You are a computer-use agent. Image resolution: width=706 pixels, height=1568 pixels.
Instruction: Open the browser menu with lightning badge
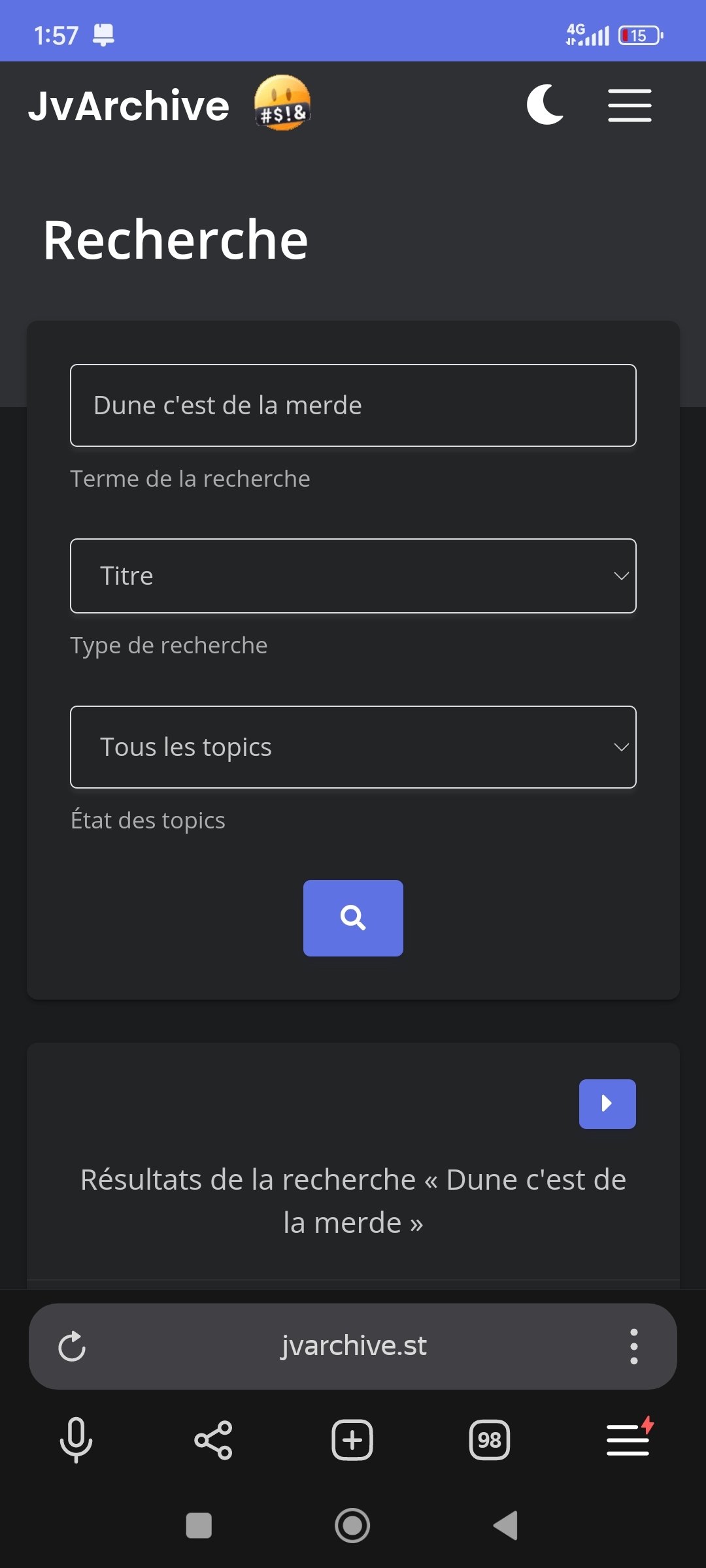(x=629, y=1439)
